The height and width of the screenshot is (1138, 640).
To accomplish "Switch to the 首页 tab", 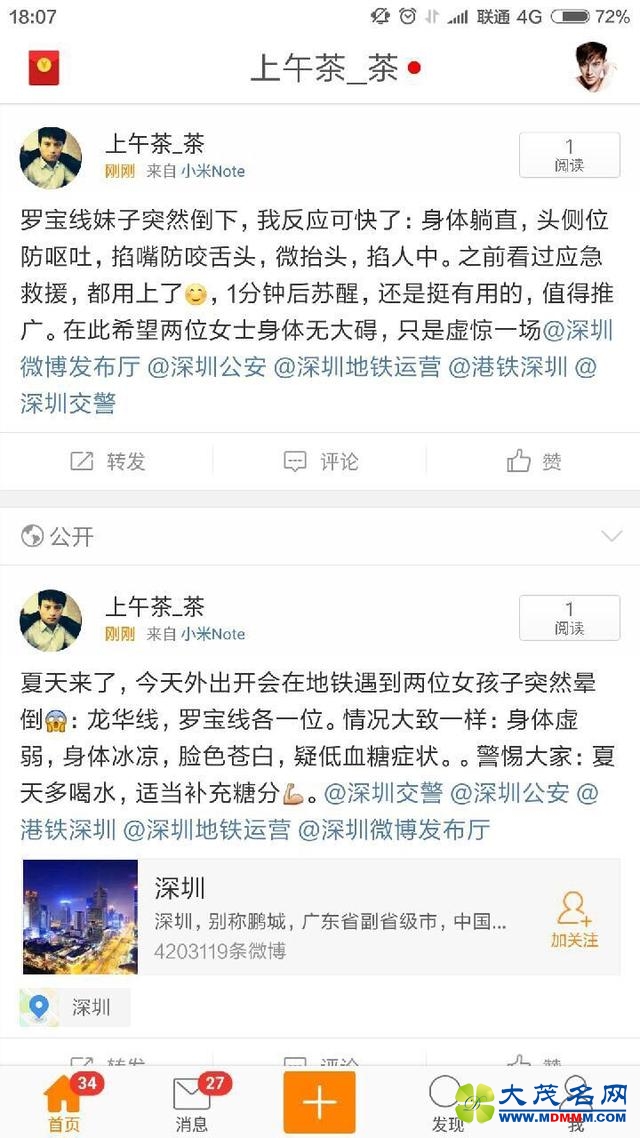I will point(64,1103).
